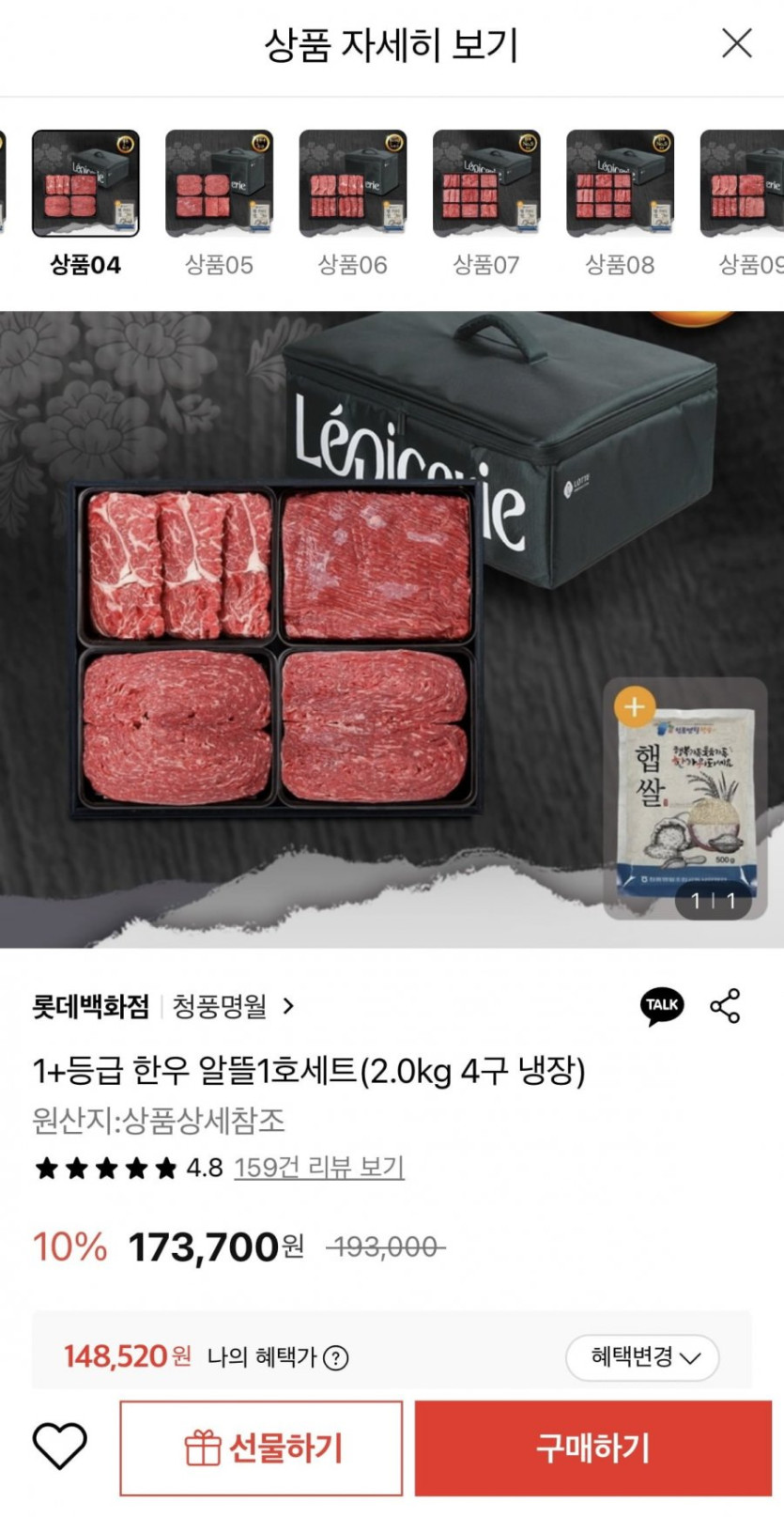The height and width of the screenshot is (1517, 784).
Task: Open the 159건 리뷰 보기 link
Action: (319, 1168)
